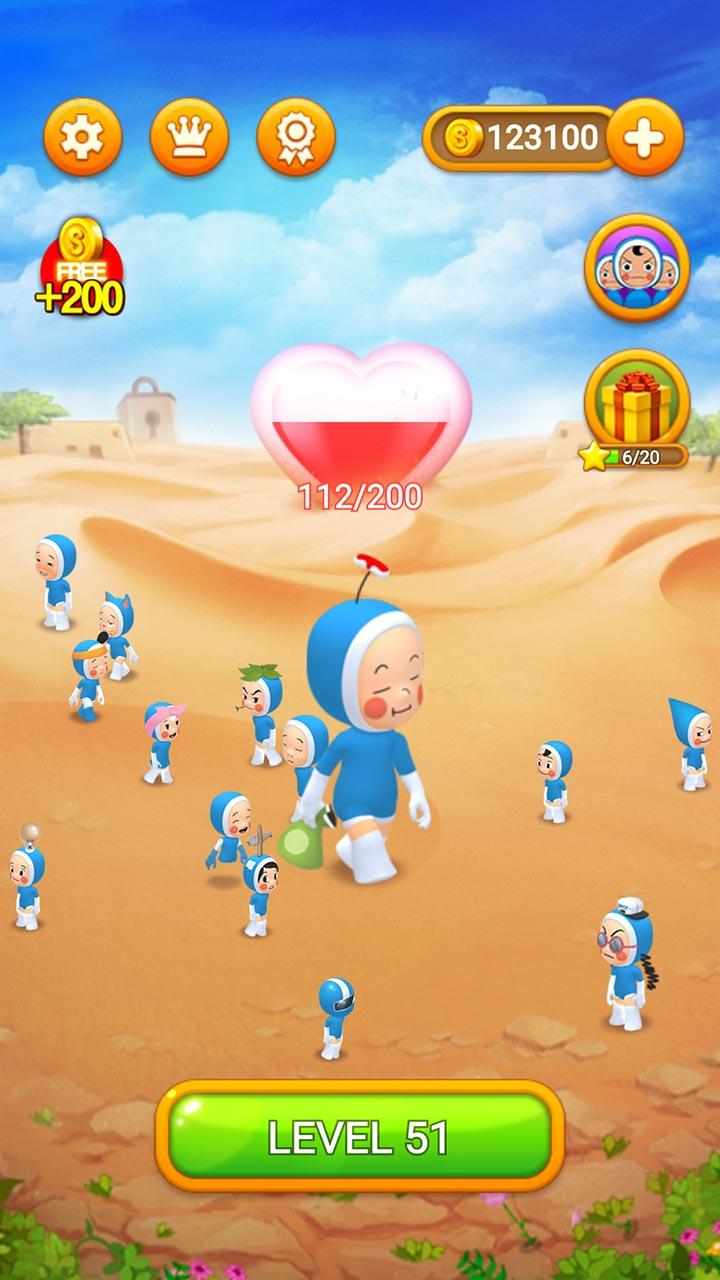720x1280 pixels.
Task: Claim the free +200 coins
Action: click(80, 270)
